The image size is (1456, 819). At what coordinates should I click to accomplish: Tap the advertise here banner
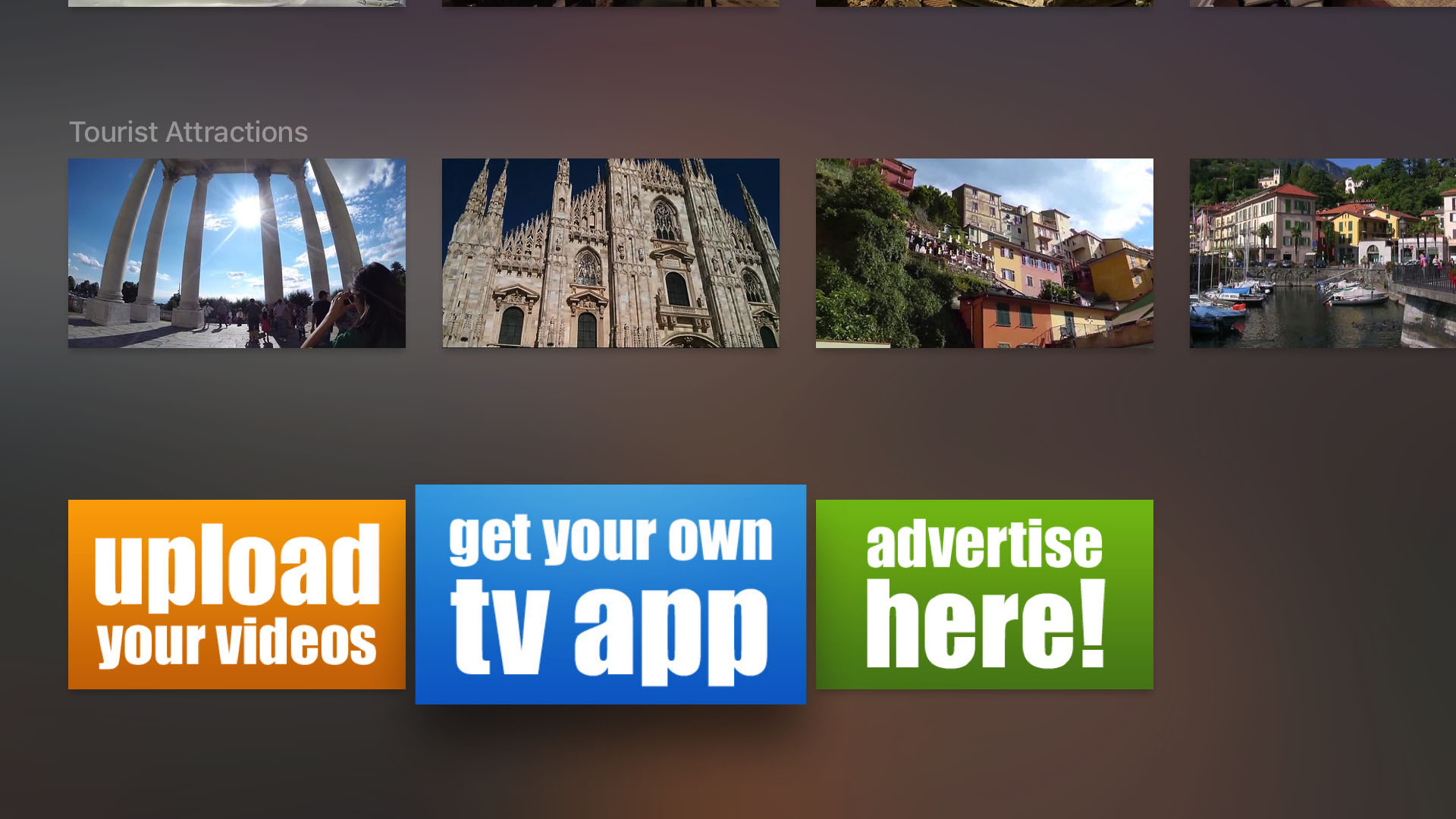click(x=984, y=594)
